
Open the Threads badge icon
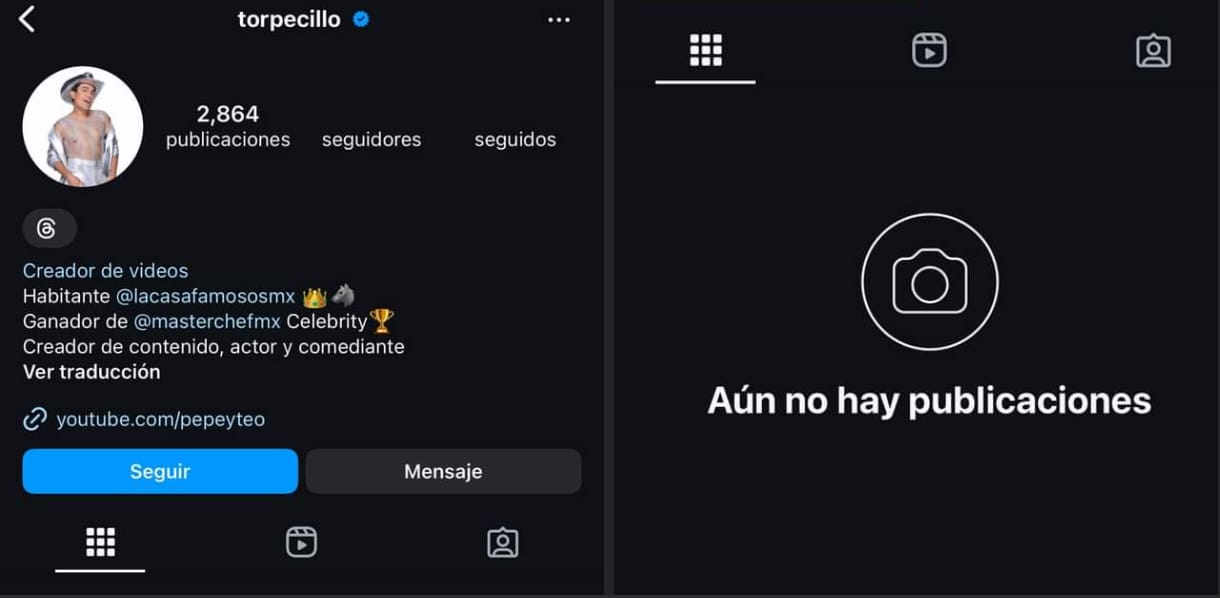[48, 229]
